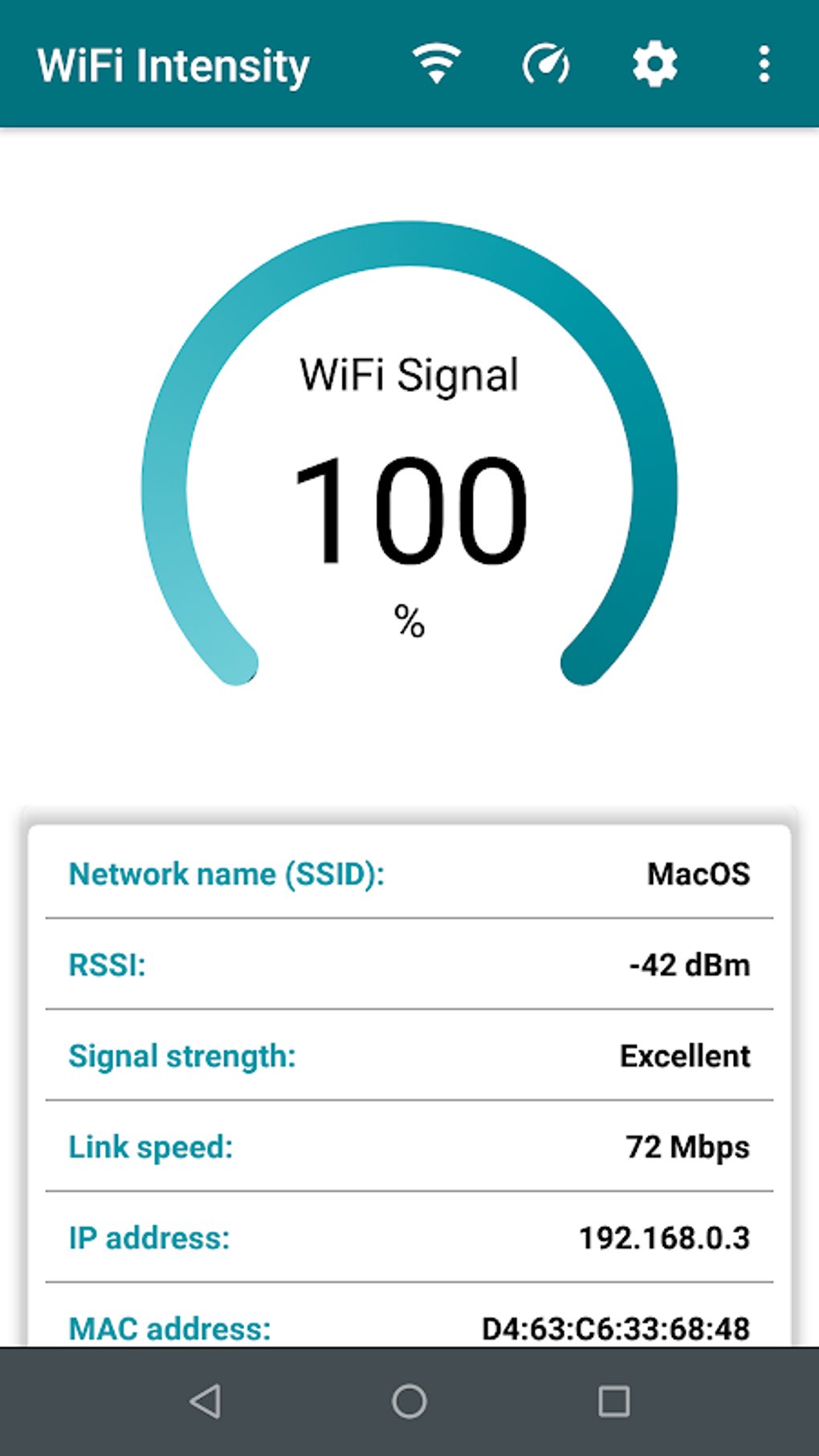Screen dimensions: 819x1456
Task: Open the settings gear
Action: [655, 64]
